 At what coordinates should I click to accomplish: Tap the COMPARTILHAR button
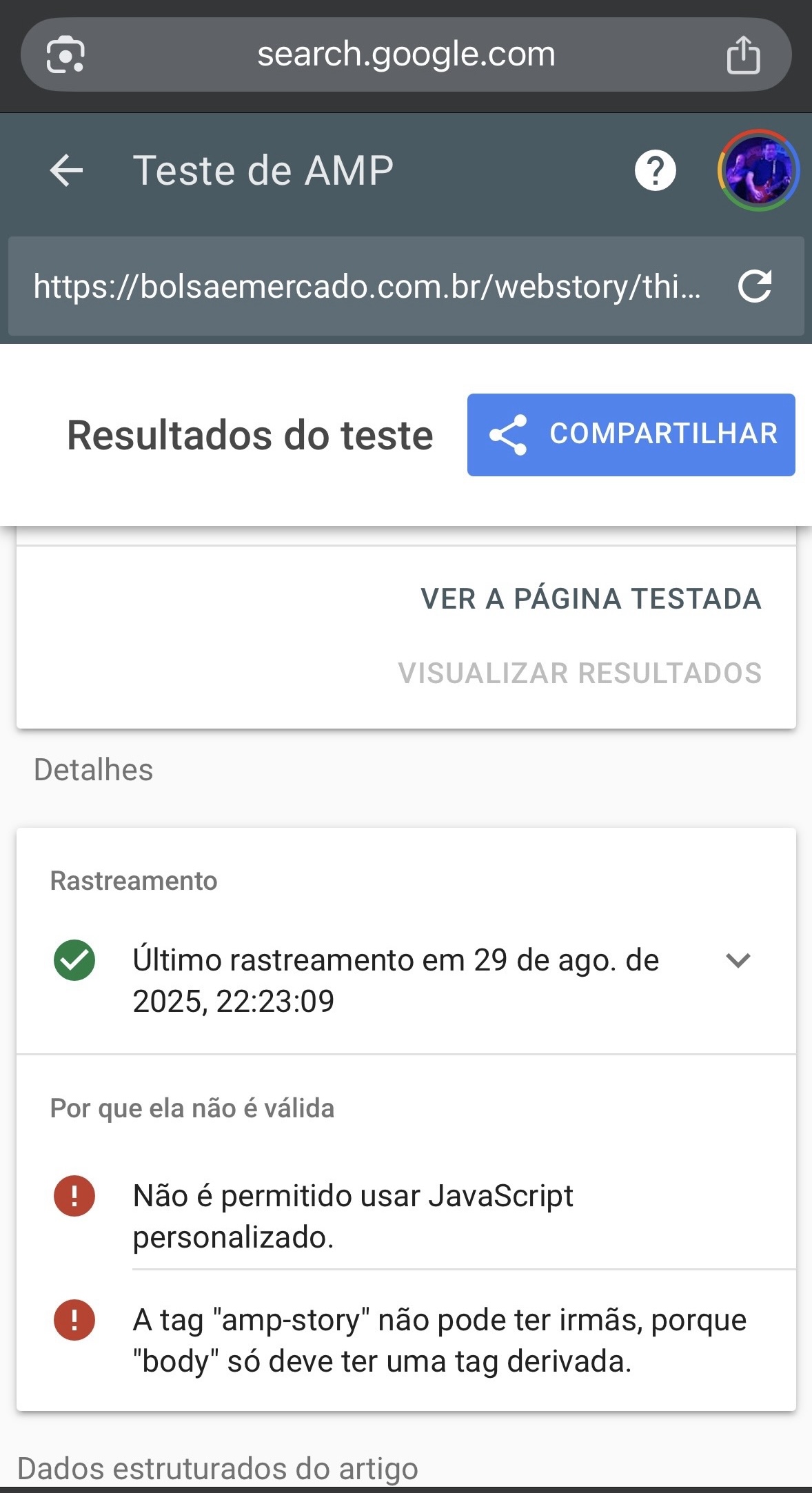(x=631, y=435)
